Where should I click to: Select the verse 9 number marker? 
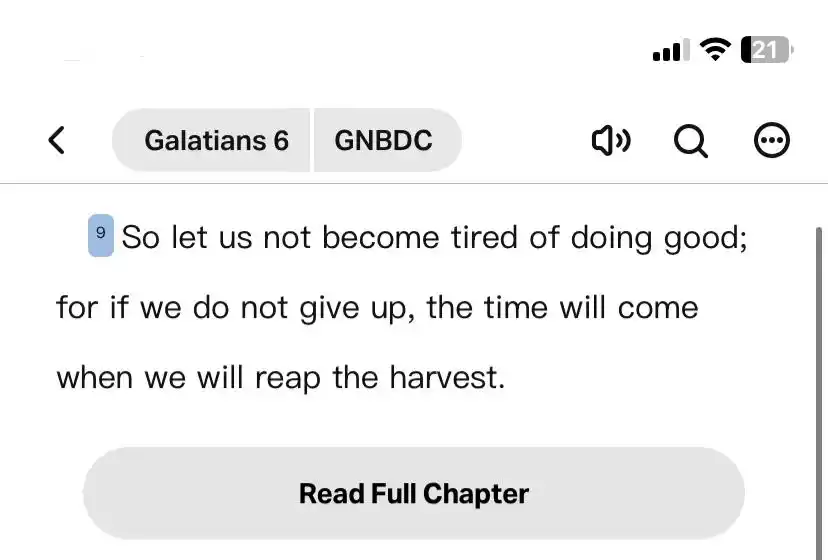tap(100, 237)
